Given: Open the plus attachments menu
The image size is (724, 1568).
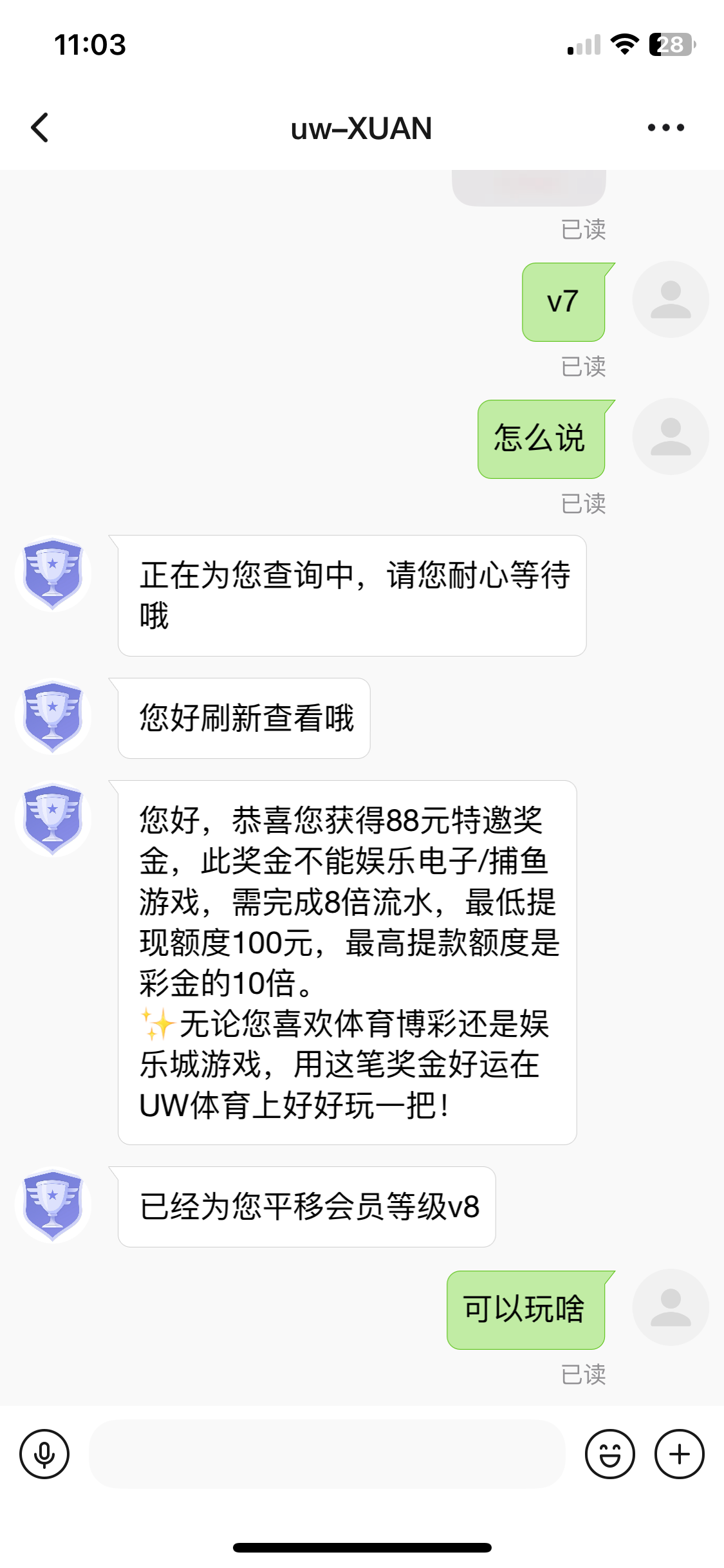Looking at the screenshot, I should [680, 1454].
